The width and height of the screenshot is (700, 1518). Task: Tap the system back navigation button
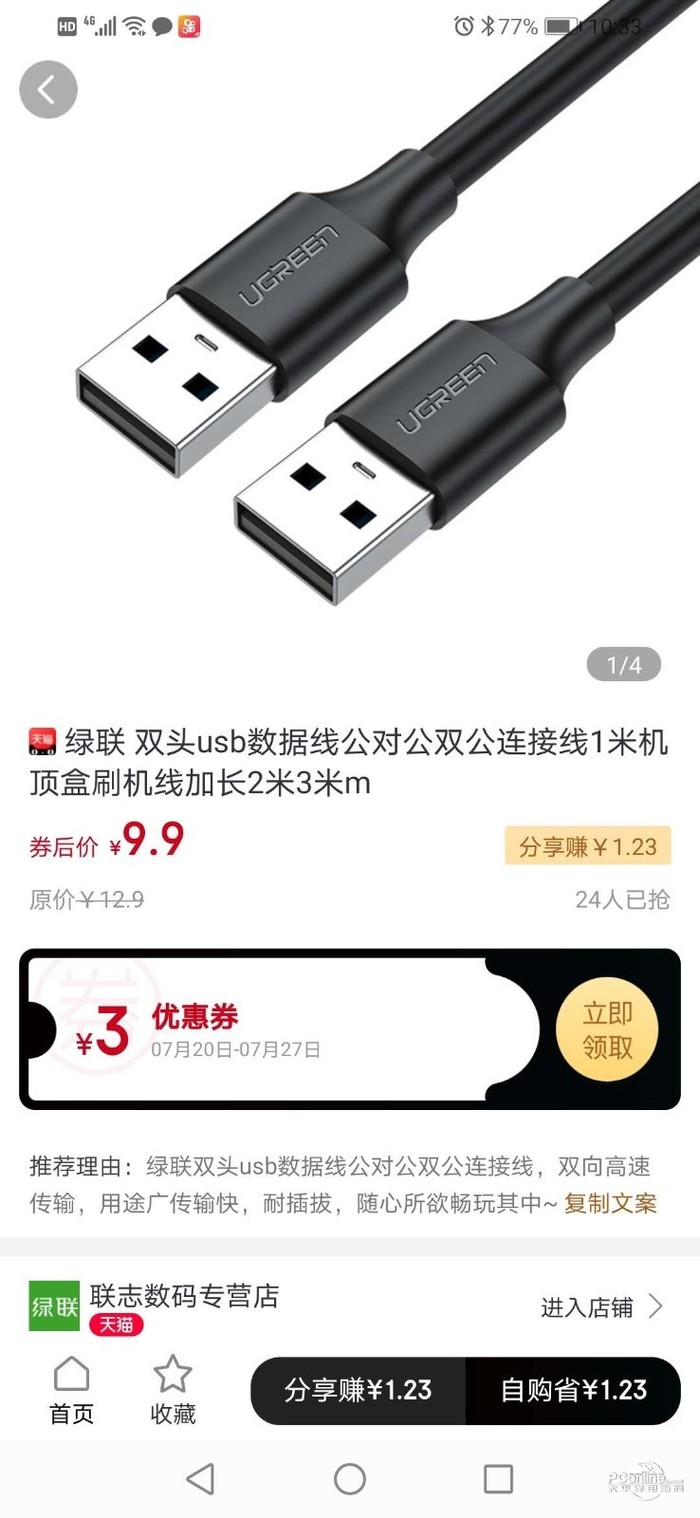(201, 1478)
